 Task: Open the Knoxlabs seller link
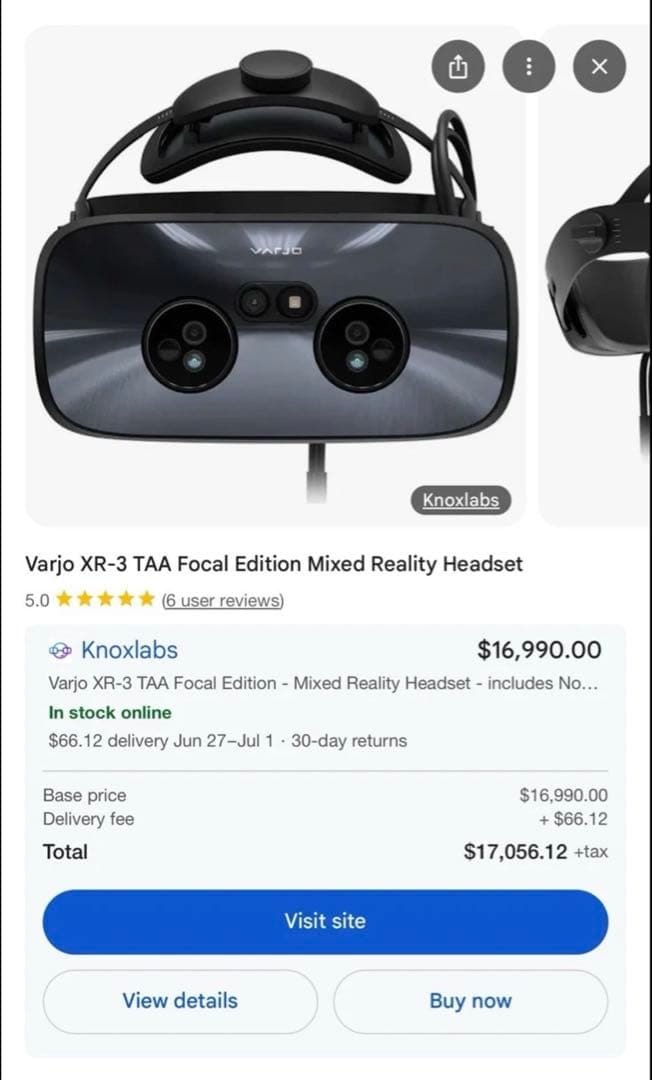[128, 650]
